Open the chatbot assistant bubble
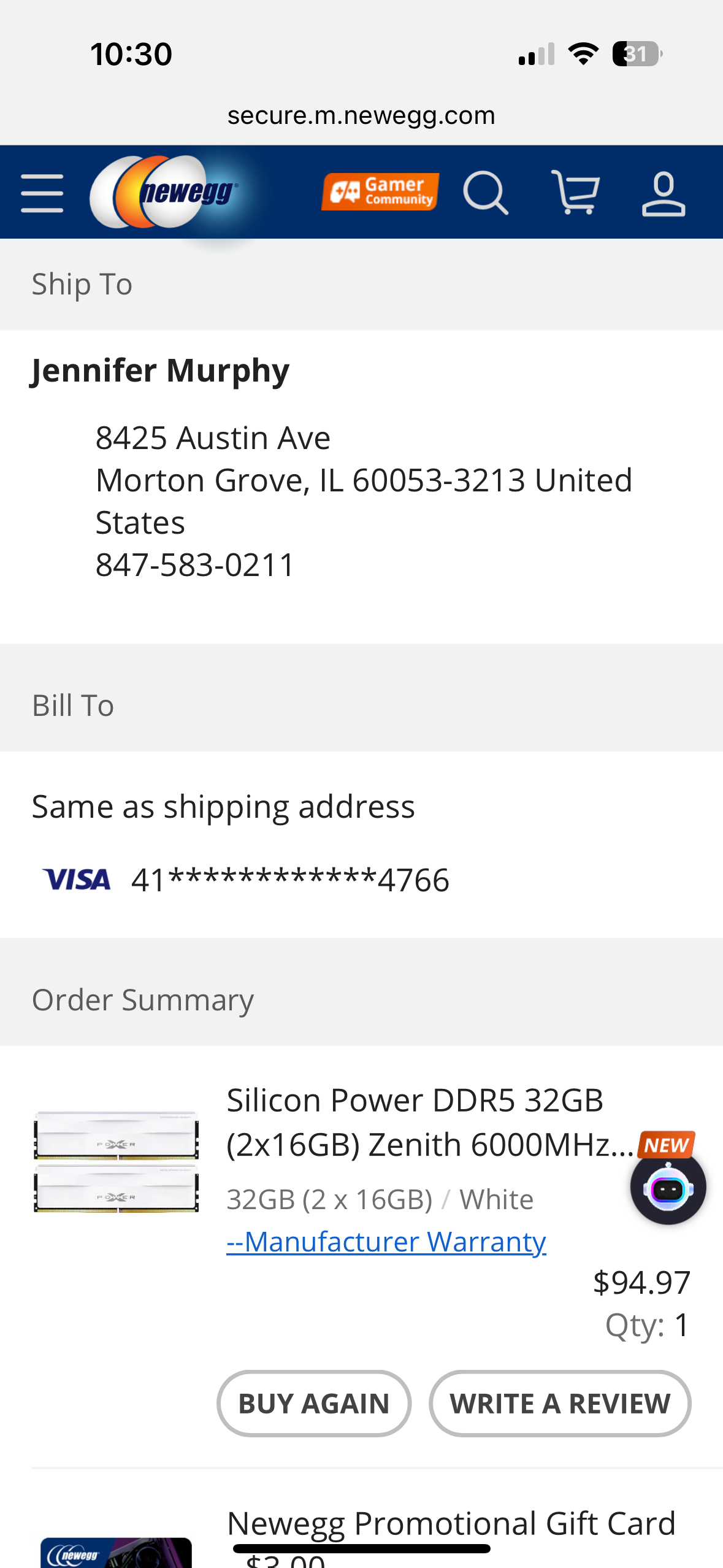This screenshot has height=1568, width=723. (x=668, y=1188)
